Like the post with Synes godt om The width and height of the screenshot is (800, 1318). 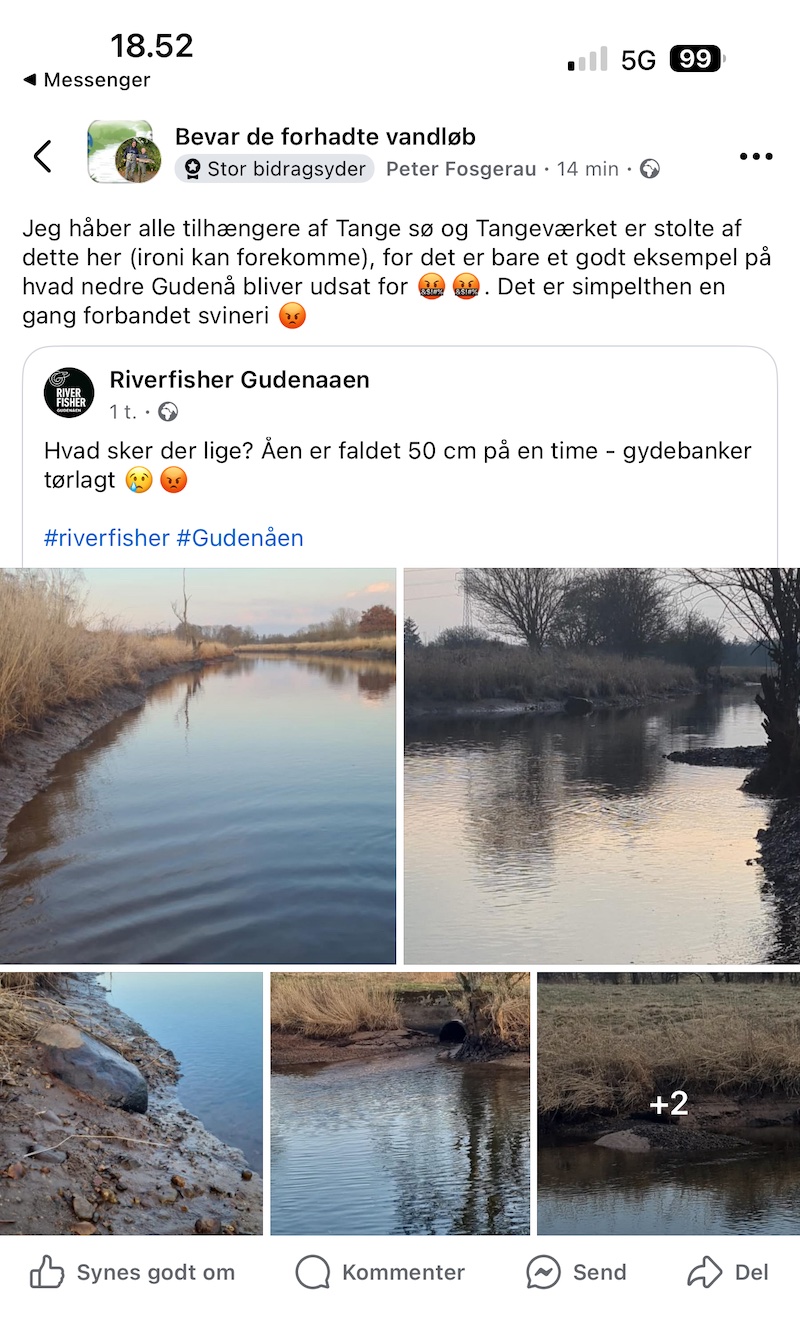click(132, 1272)
